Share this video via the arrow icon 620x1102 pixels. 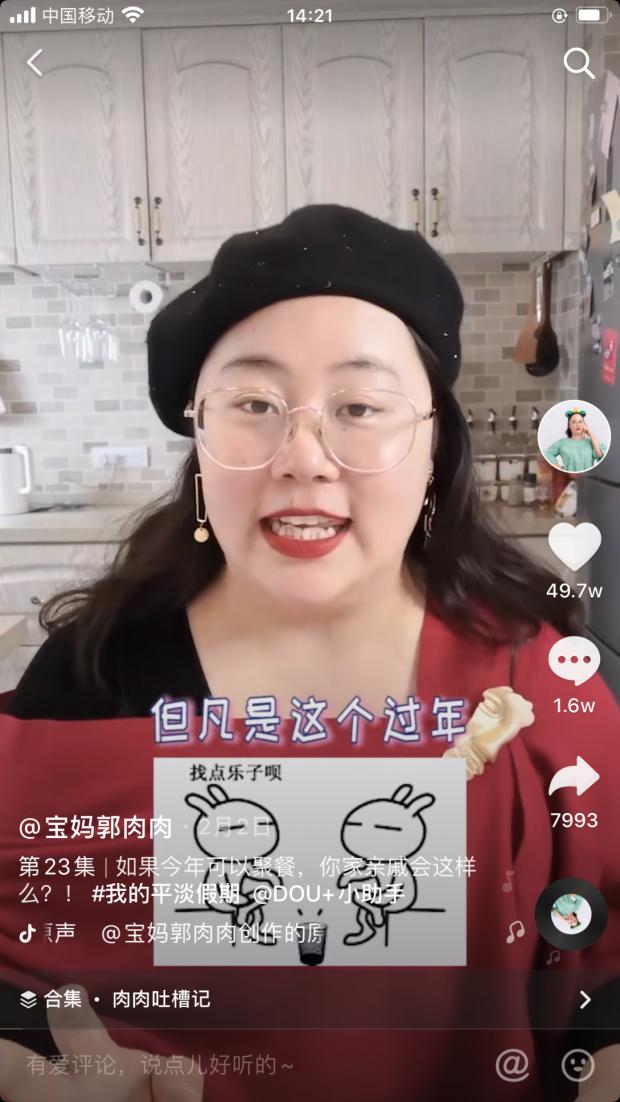pyautogui.click(x=574, y=777)
